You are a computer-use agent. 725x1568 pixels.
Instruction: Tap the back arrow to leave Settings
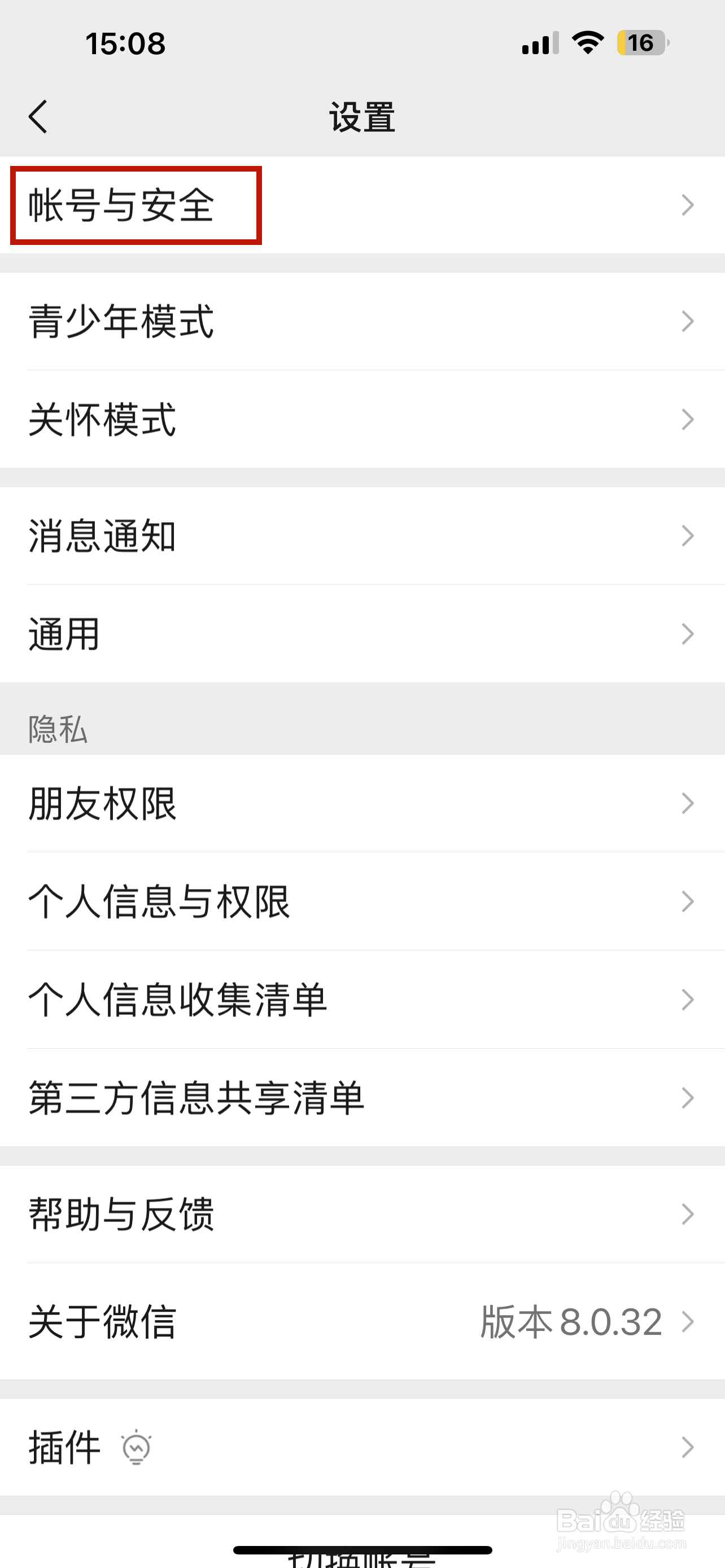tap(38, 117)
